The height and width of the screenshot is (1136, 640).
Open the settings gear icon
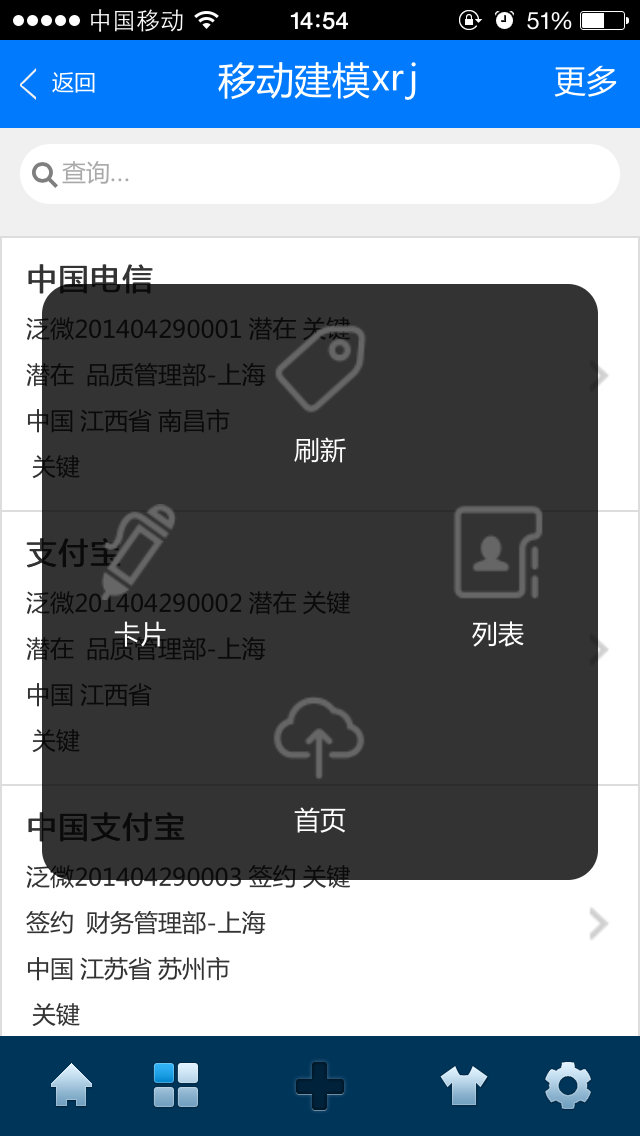[568, 1085]
